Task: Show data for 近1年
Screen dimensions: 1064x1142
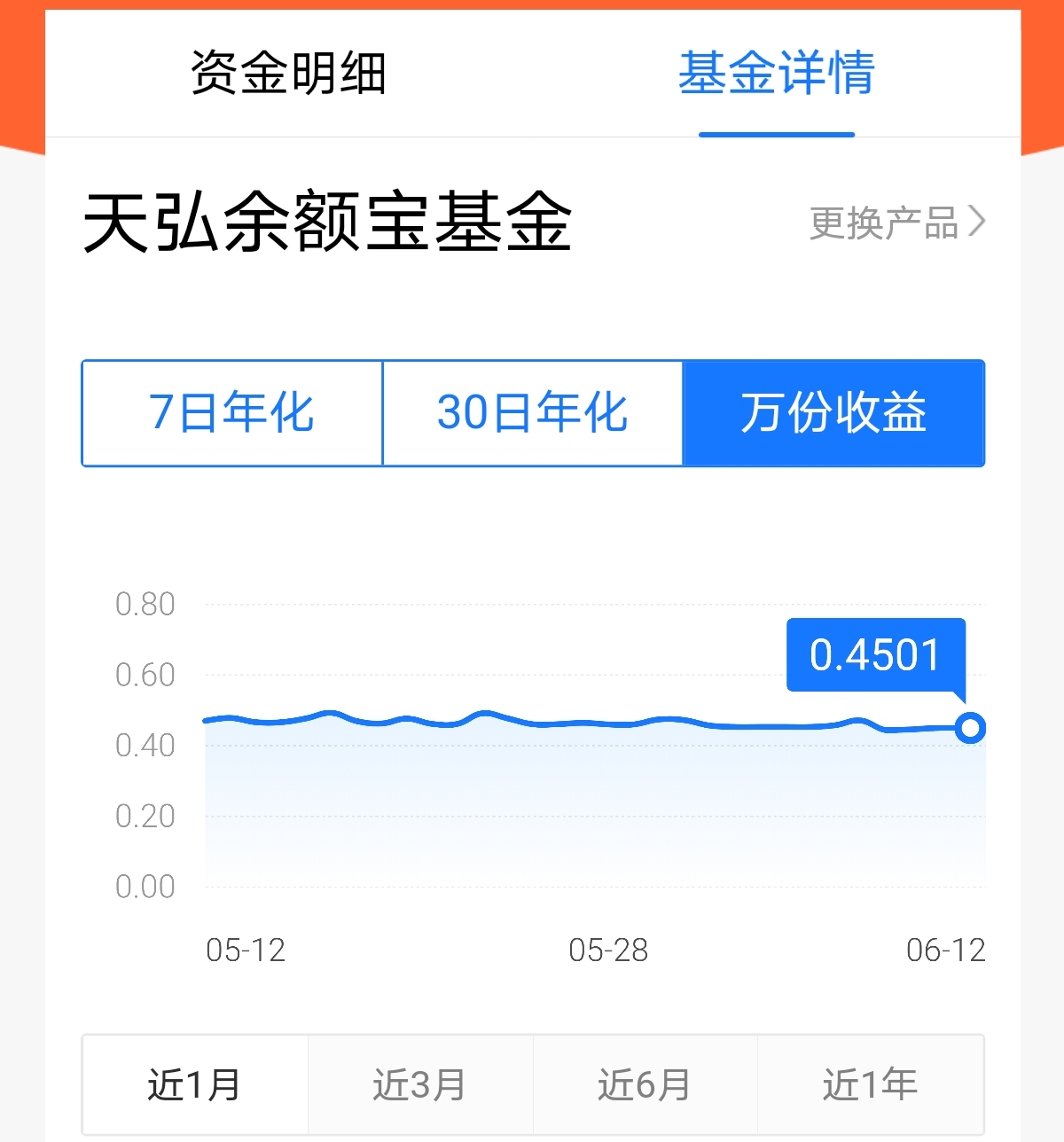Action: pyautogui.click(x=870, y=1084)
